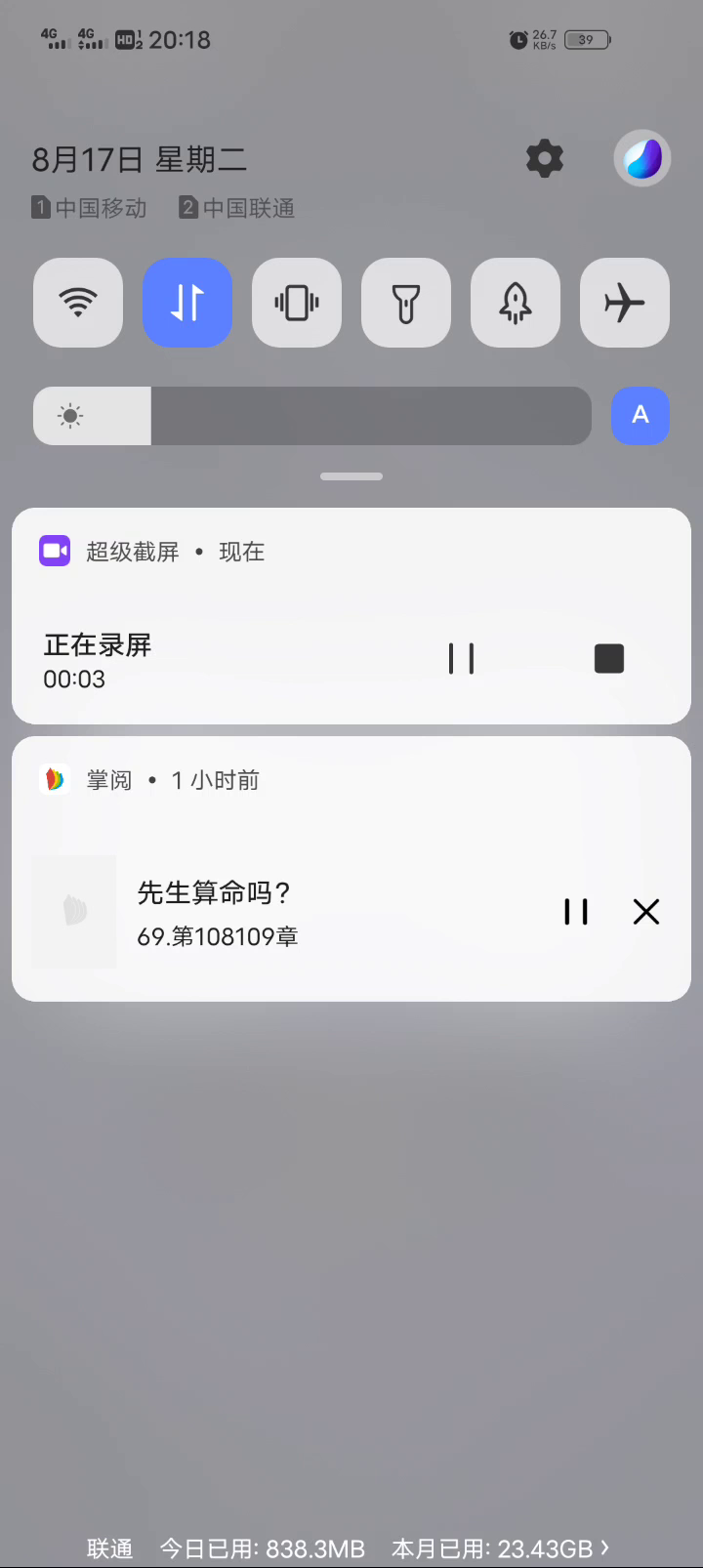Enable airplane mode
This screenshot has width=703, height=1568.
point(625,303)
